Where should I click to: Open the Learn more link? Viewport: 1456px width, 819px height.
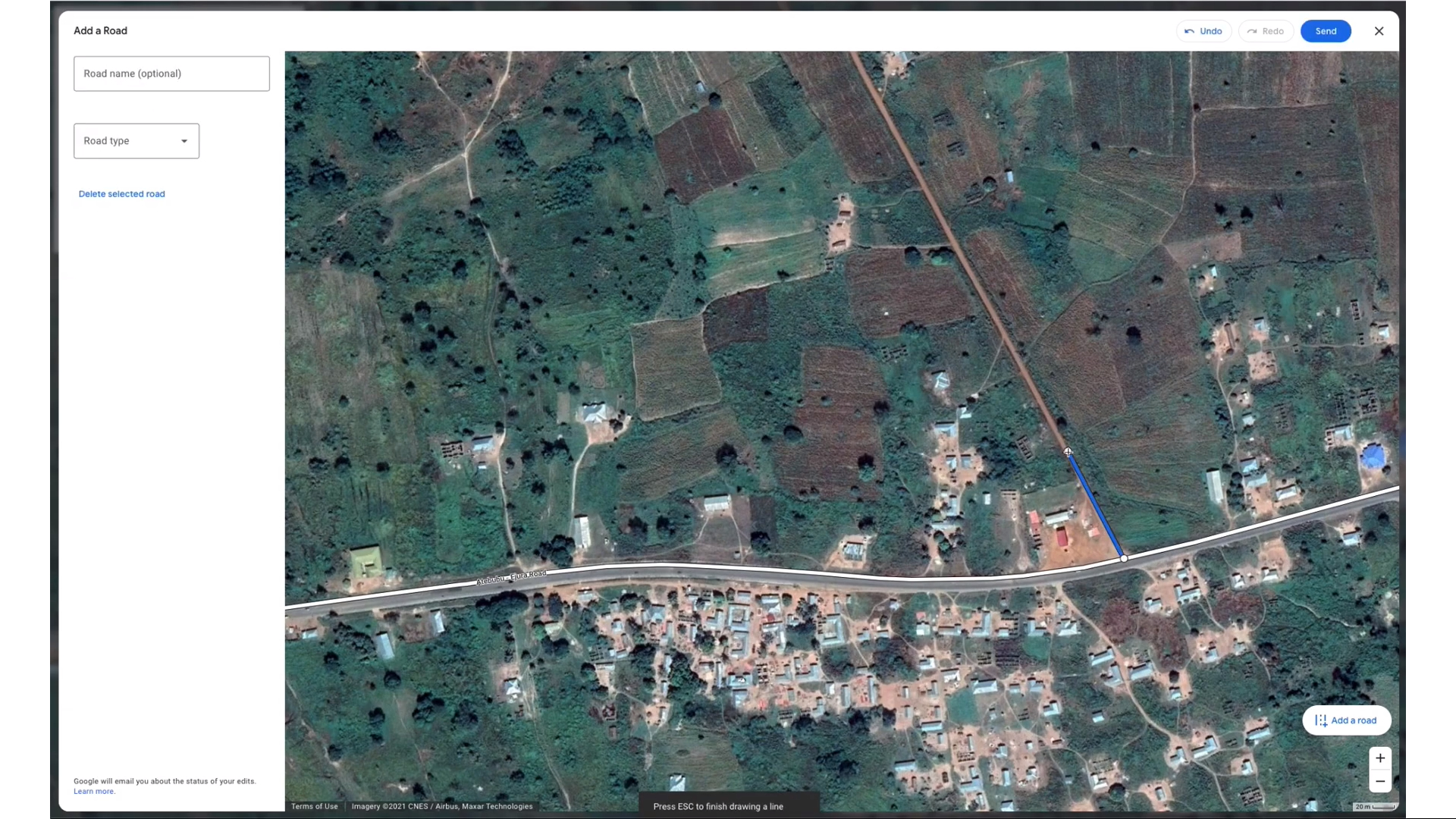[x=94, y=792]
